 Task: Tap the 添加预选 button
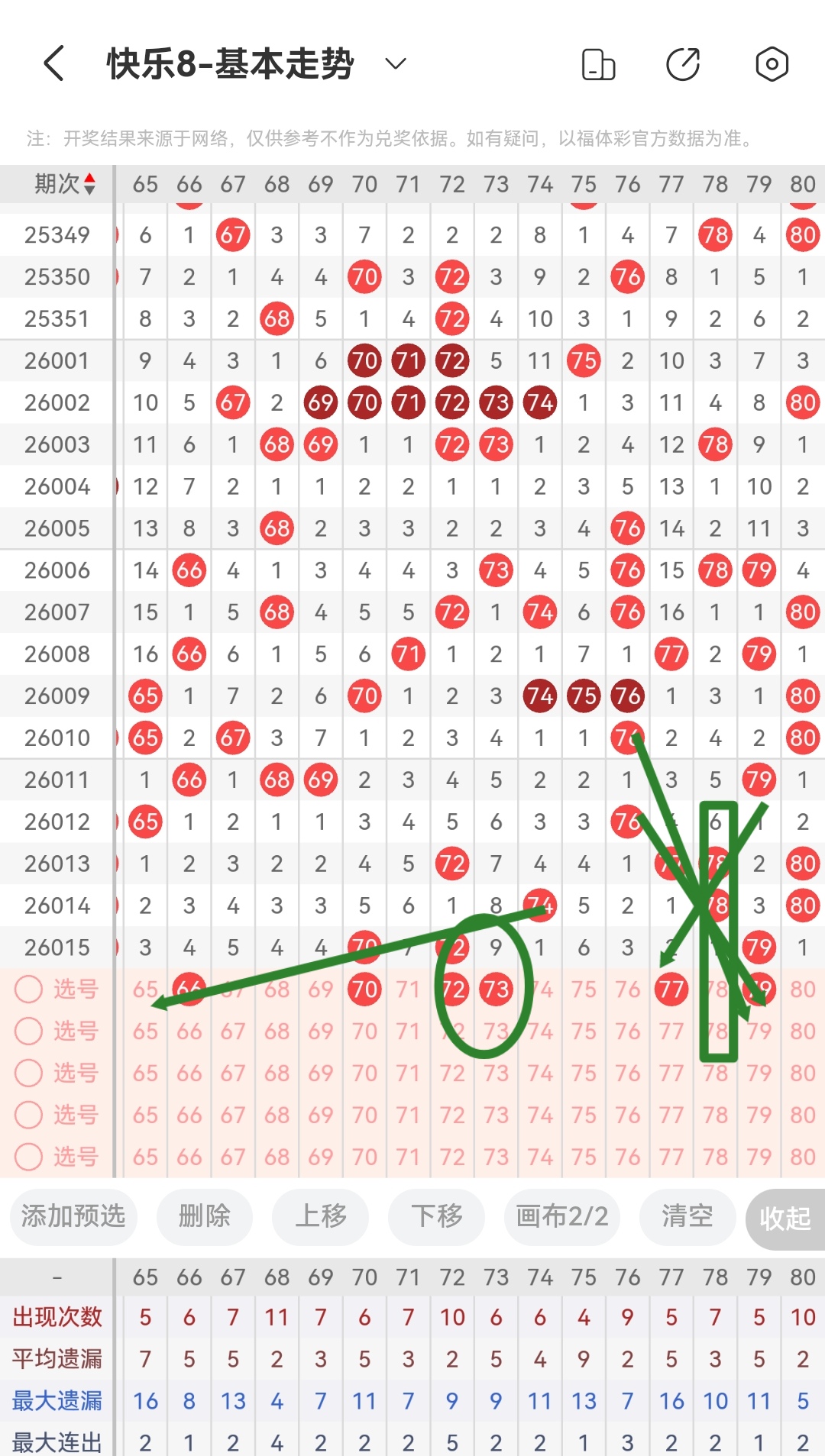click(x=73, y=1215)
